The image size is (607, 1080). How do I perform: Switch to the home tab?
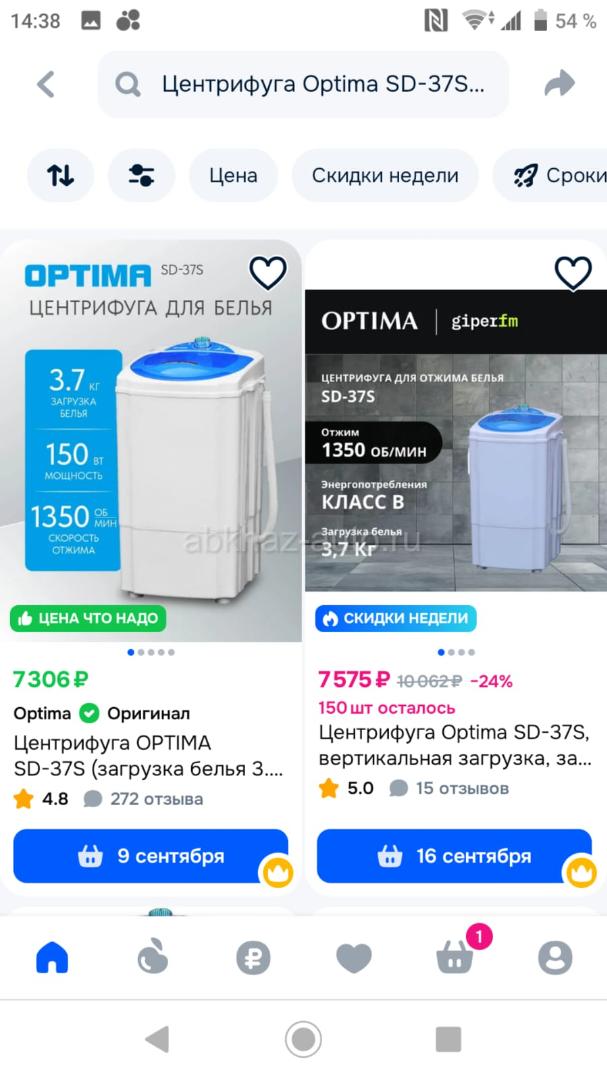coord(52,958)
